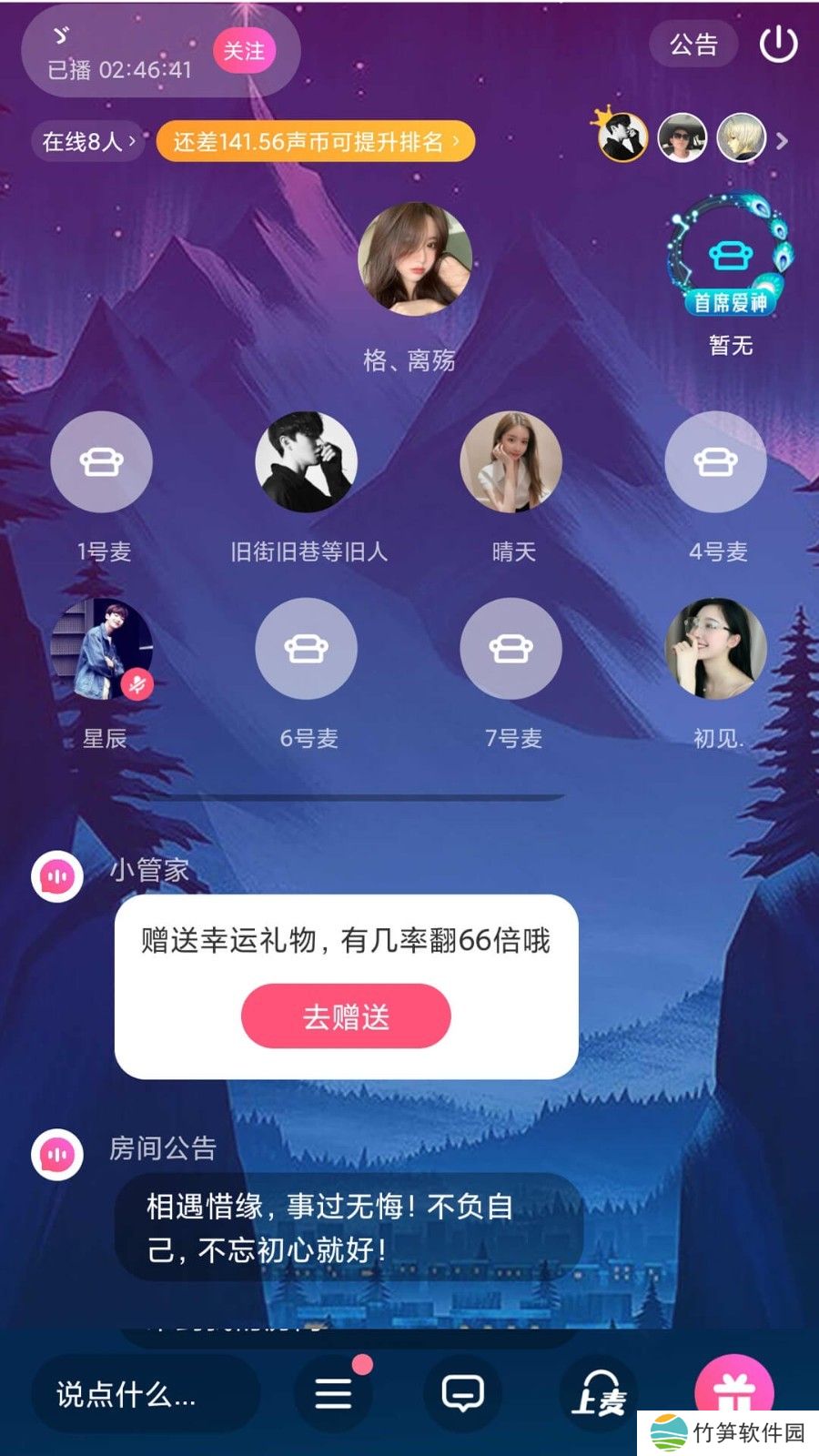The height and width of the screenshot is (1456, 819).
Task: Select the 6号麦 empty seat
Action: click(306, 649)
